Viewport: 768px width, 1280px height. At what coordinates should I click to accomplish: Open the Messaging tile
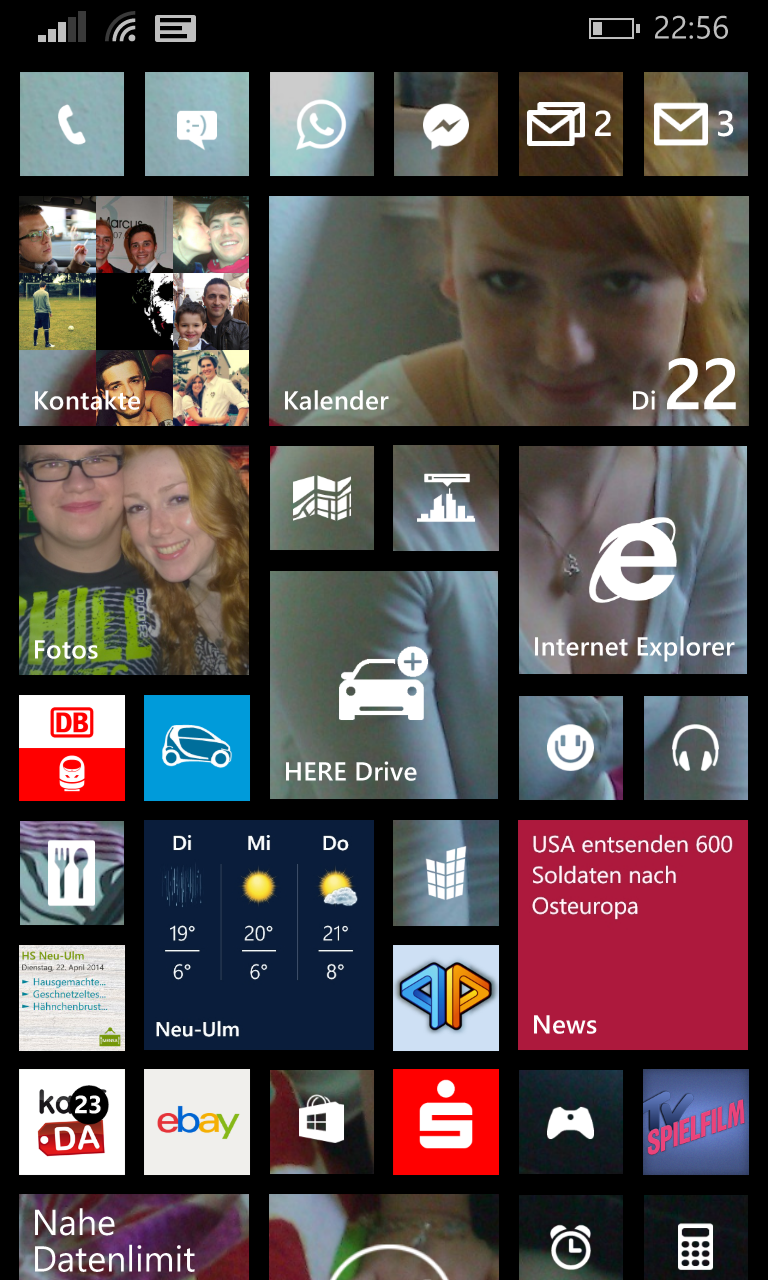[196, 124]
